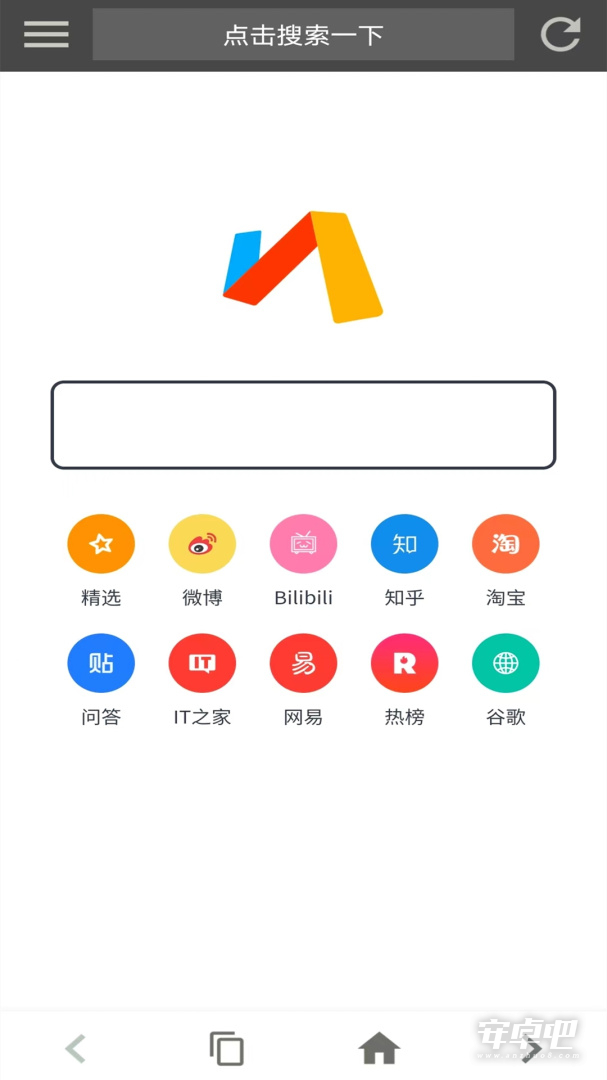
Task: Go forward using bottom right arrow
Action: [x=531, y=1049]
